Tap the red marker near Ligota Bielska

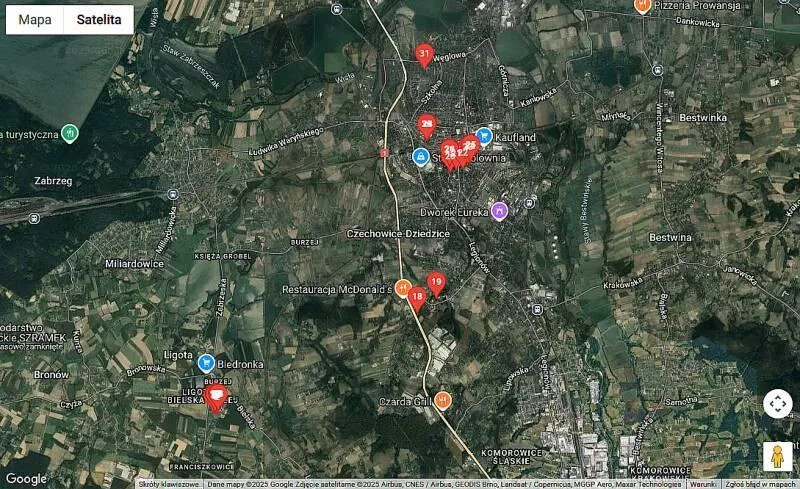pyautogui.click(x=215, y=399)
